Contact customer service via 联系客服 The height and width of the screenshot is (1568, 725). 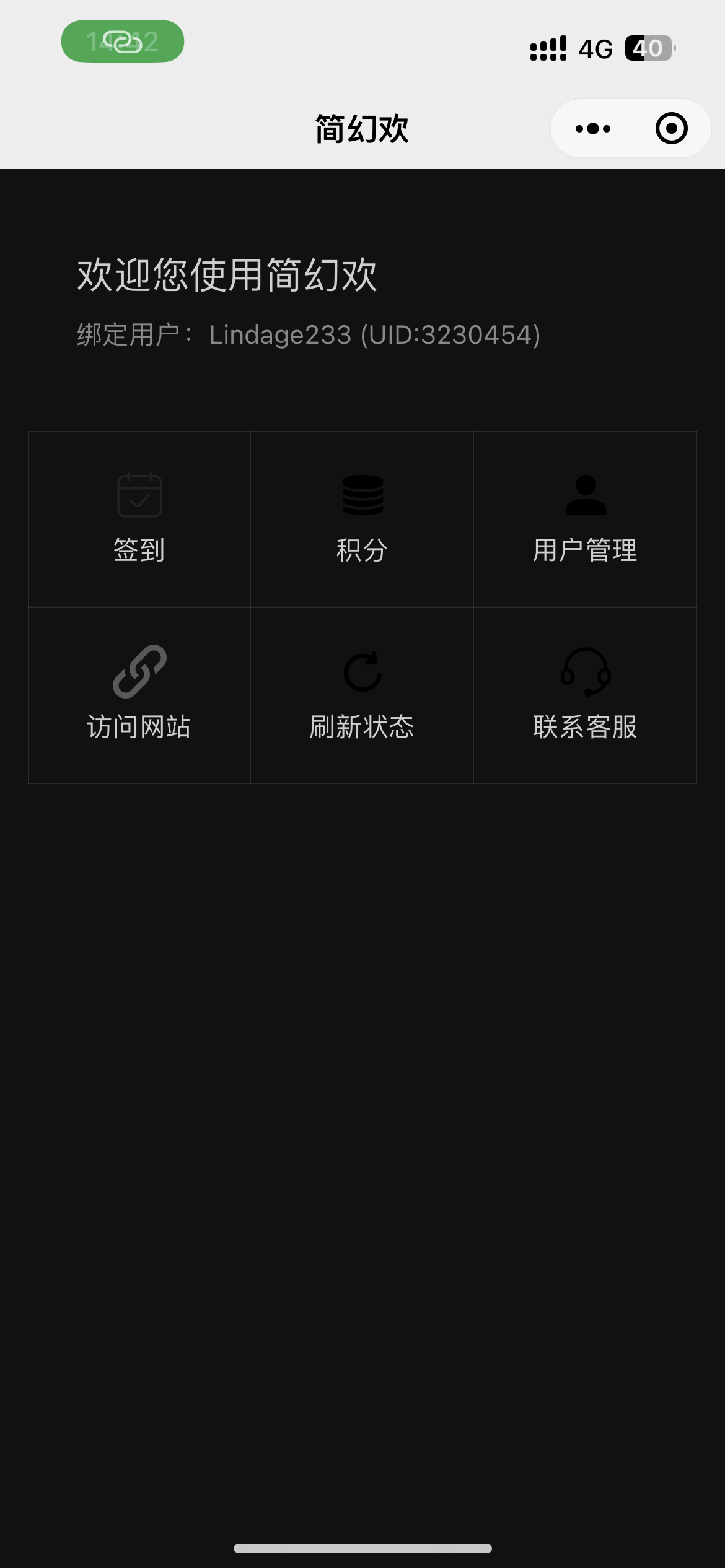pyautogui.click(x=585, y=695)
